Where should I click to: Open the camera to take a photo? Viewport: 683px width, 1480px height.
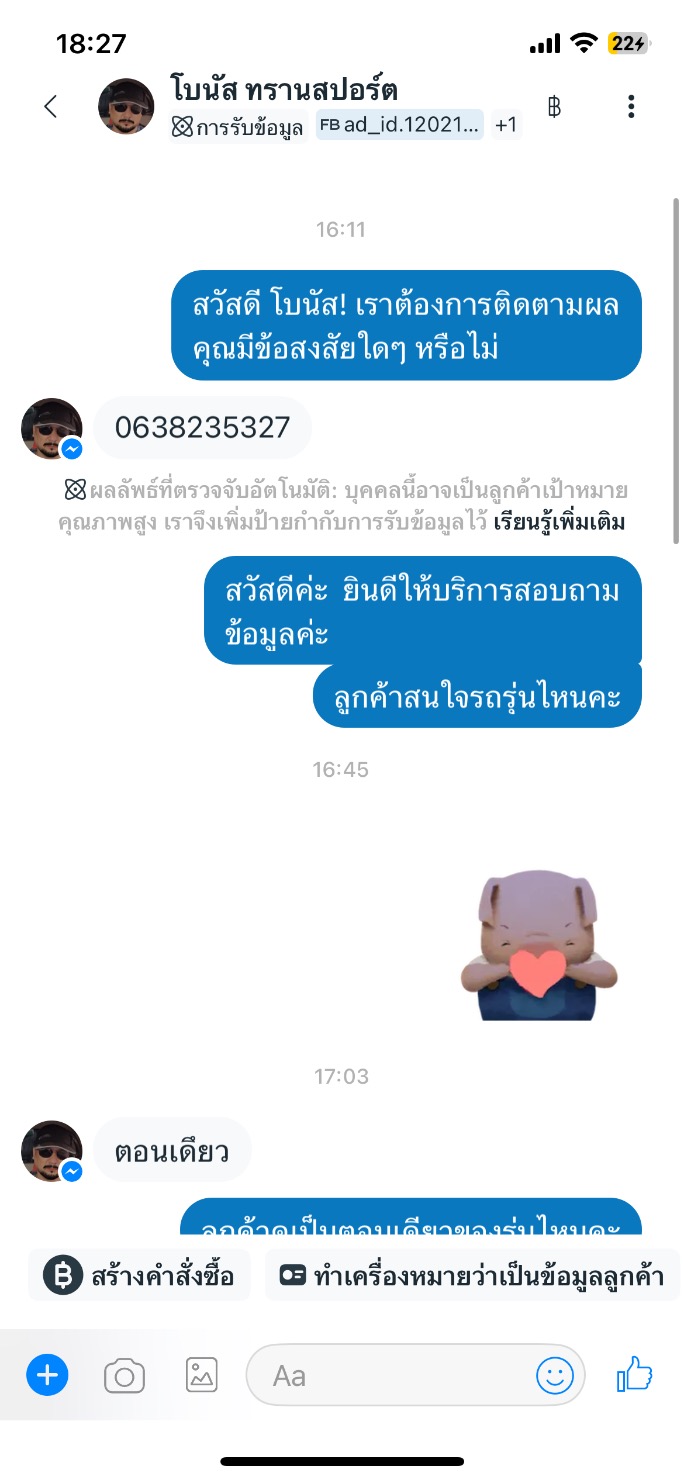[125, 1377]
